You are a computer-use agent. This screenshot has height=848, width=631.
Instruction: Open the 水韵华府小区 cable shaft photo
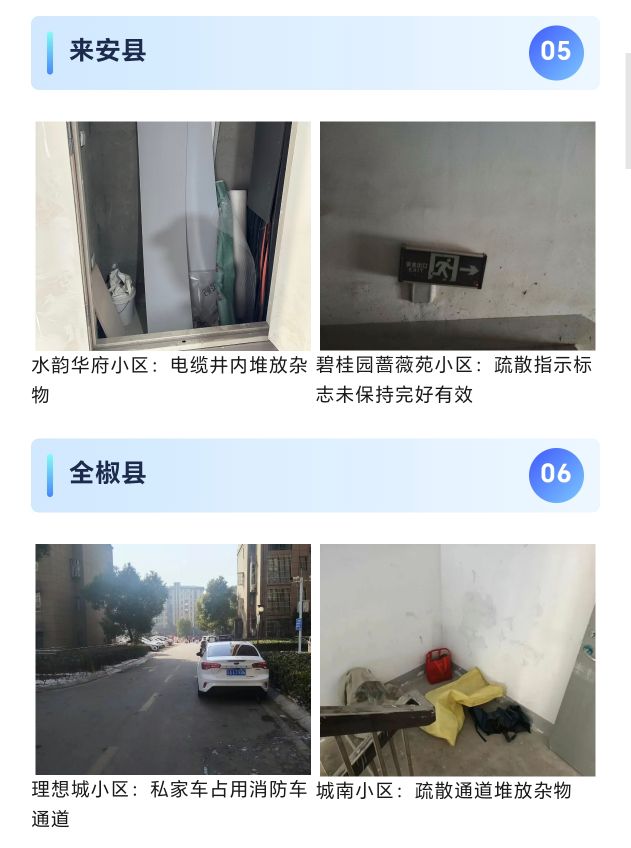tap(173, 236)
